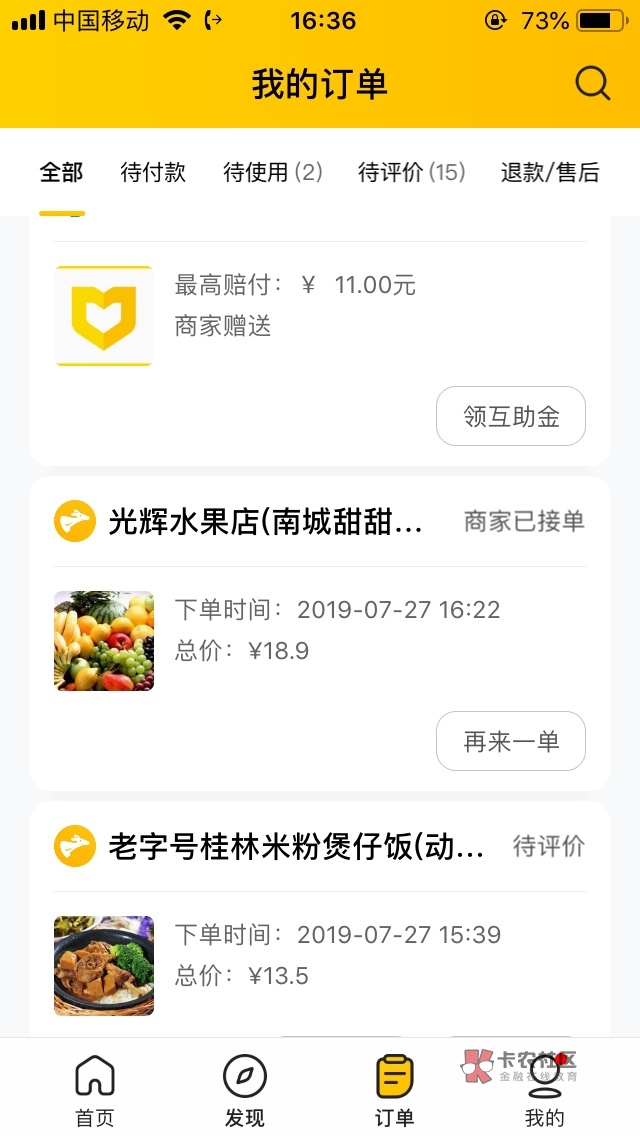Switch to the 待付款 tab
This screenshot has width=640, height=1136.
[x=153, y=172]
